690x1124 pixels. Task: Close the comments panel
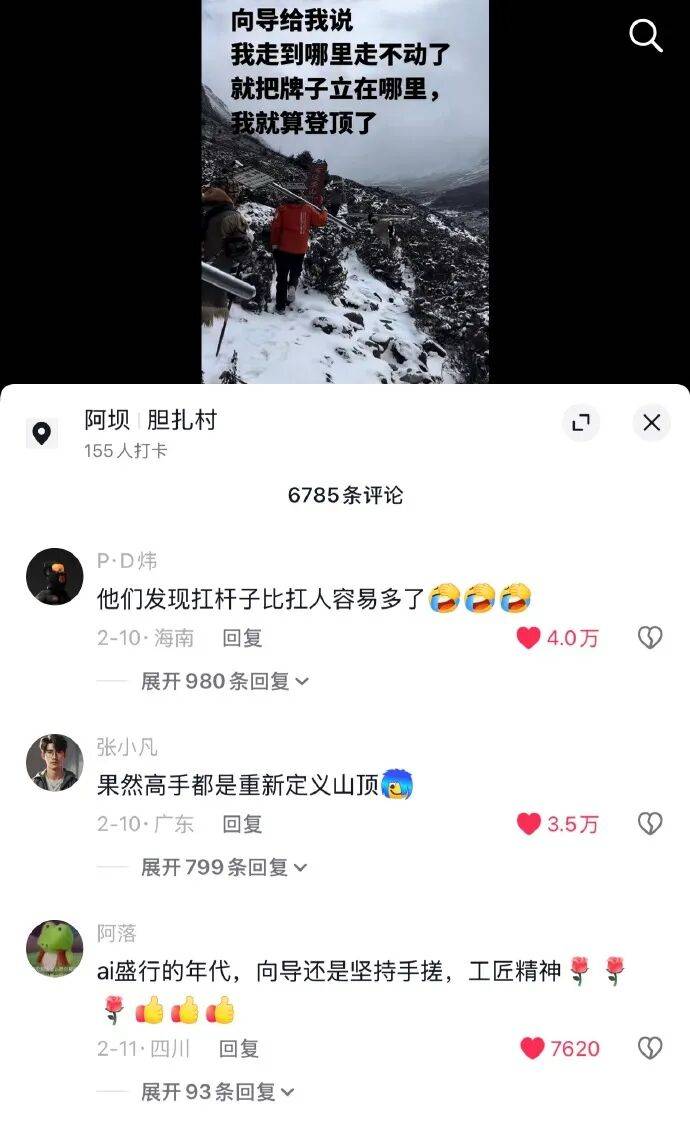(x=651, y=423)
